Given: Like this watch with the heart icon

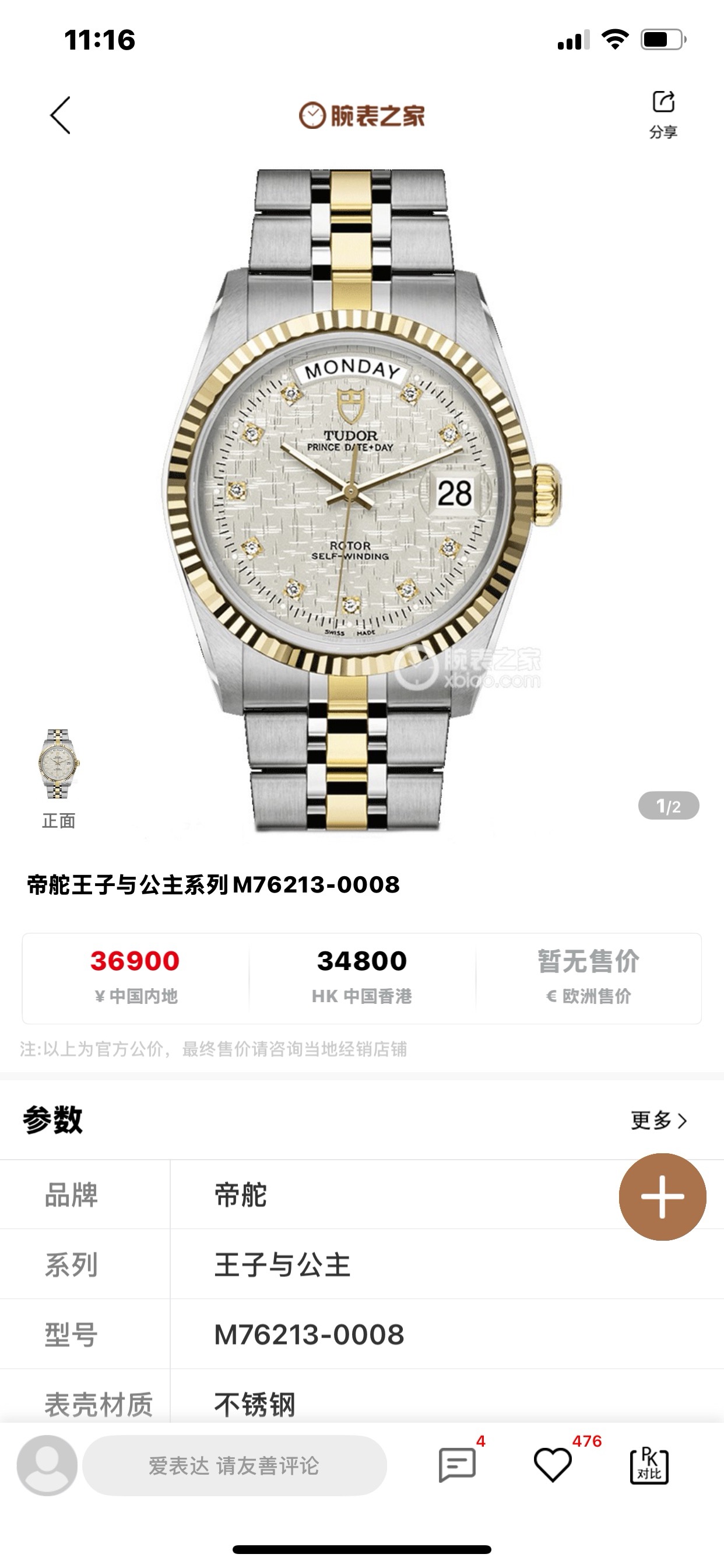Looking at the screenshot, I should 553,1465.
